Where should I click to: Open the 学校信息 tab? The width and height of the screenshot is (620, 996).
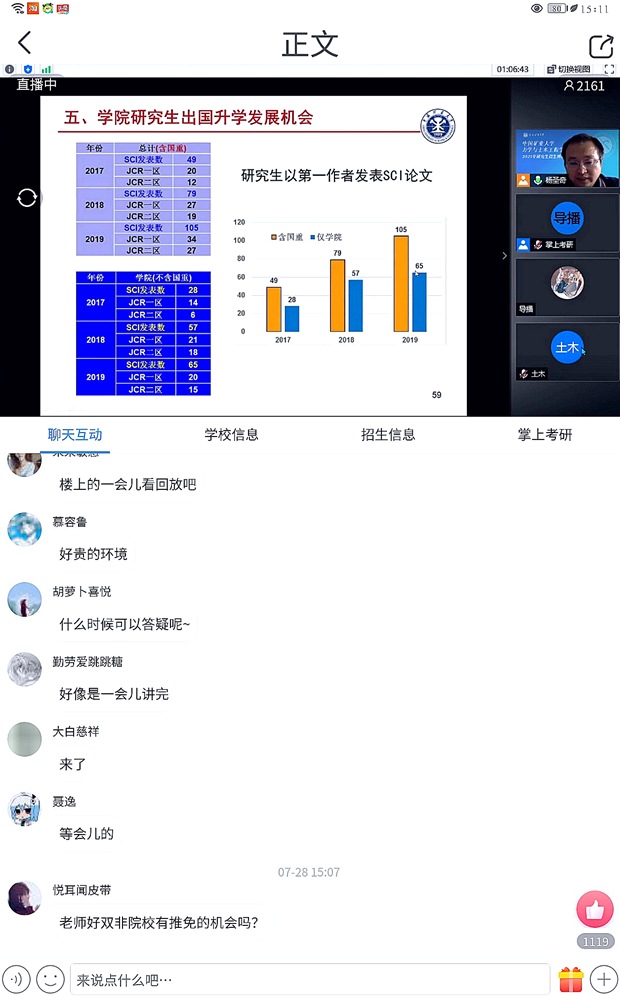tap(232, 435)
